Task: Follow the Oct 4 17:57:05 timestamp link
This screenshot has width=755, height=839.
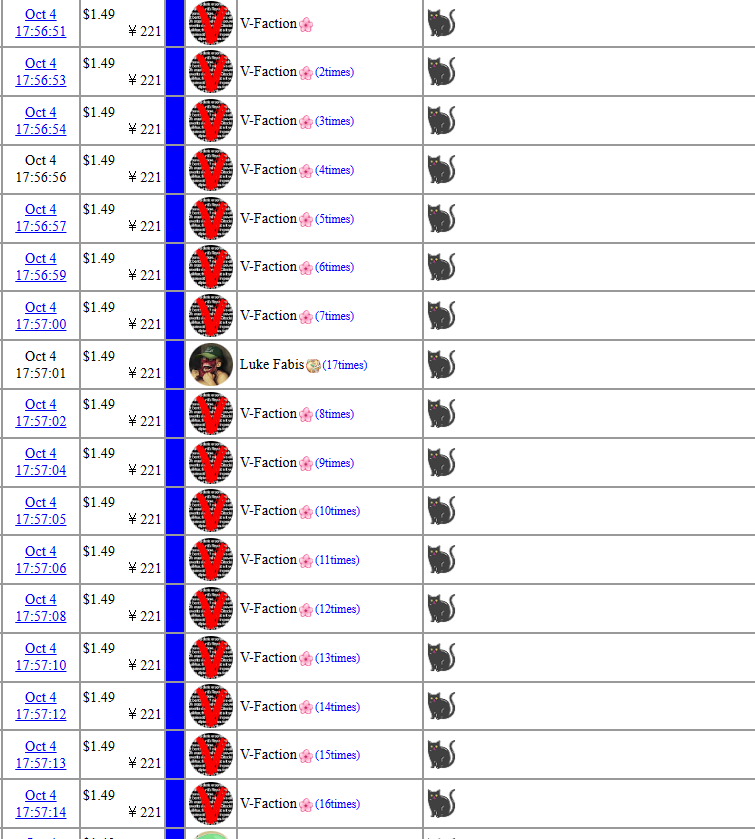Action: (x=41, y=519)
